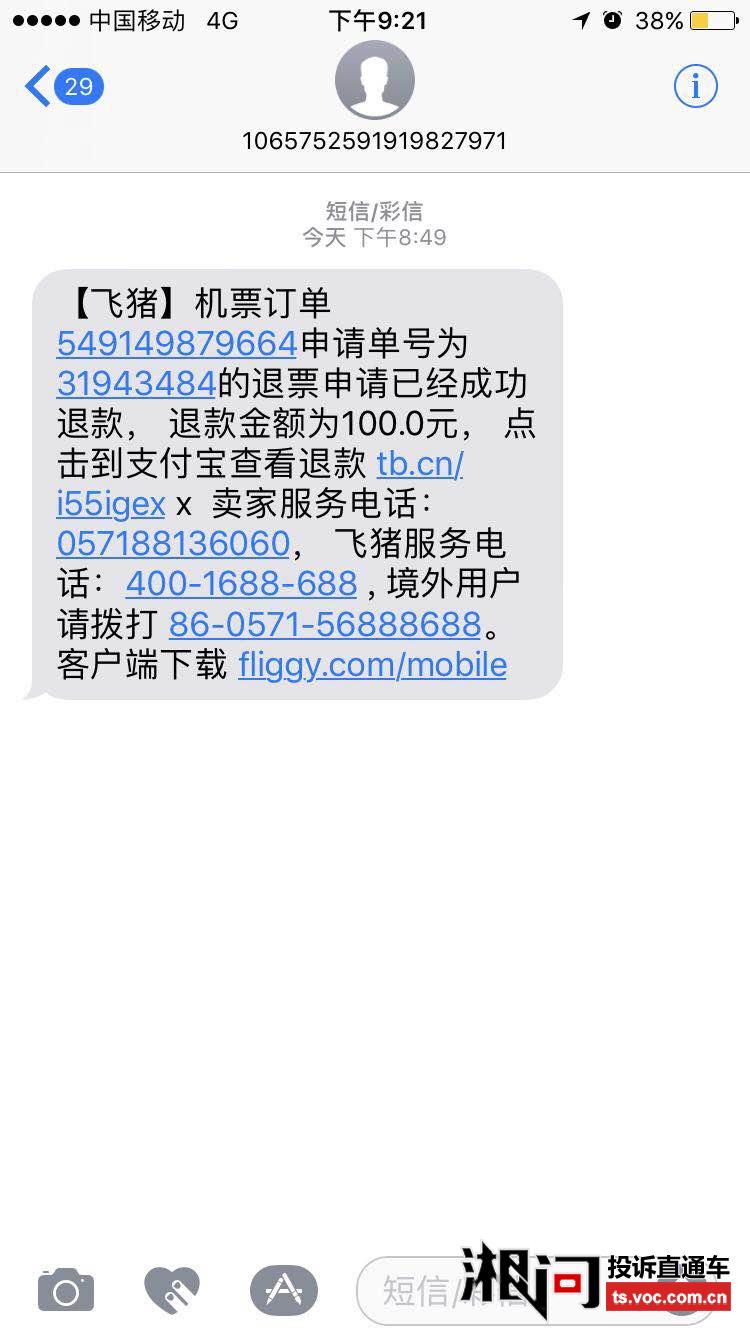Viewport: 750px width, 1334px height.
Task: Tap order number 549149879664 link
Action: (x=177, y=344)
